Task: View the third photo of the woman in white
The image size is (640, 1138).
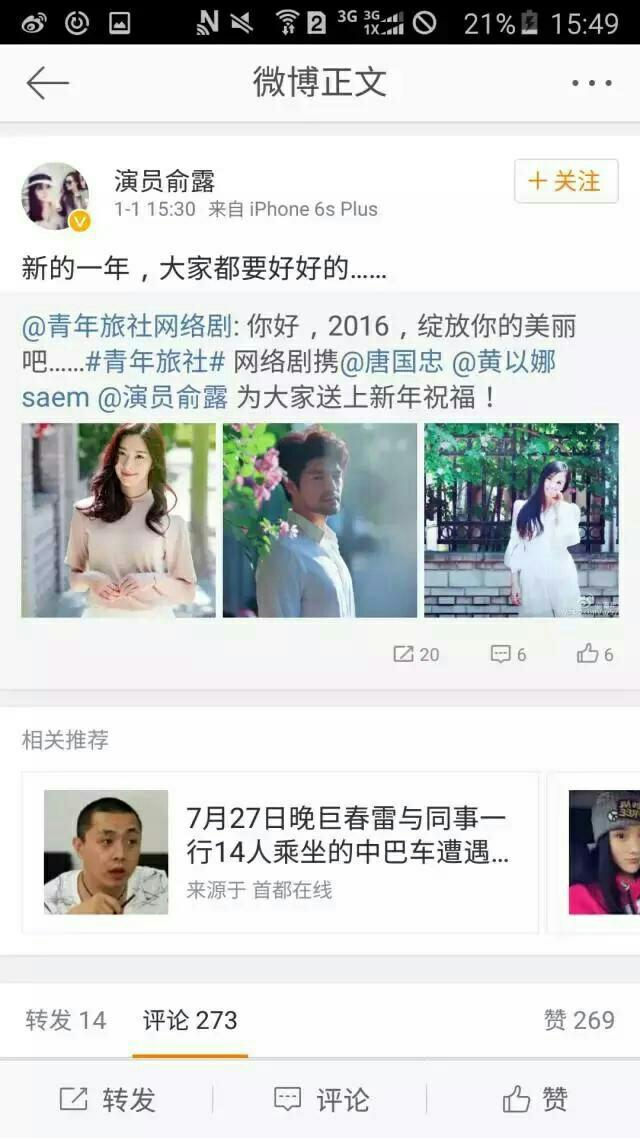Action: point(521,520)
